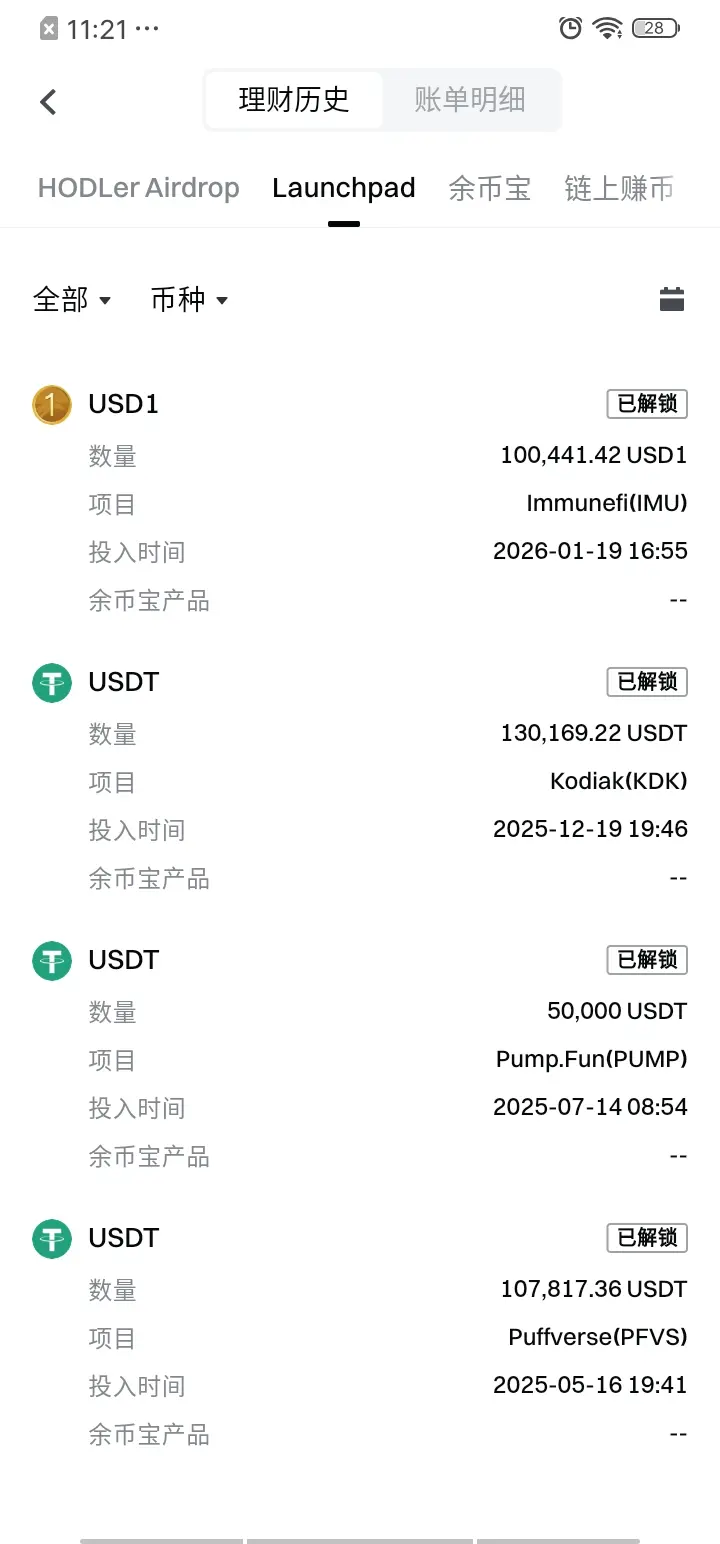Image resolution: width=720 pixels, height=1544 pixels.
Task: Go back using the top-left arrow
Action: (48, 101)
